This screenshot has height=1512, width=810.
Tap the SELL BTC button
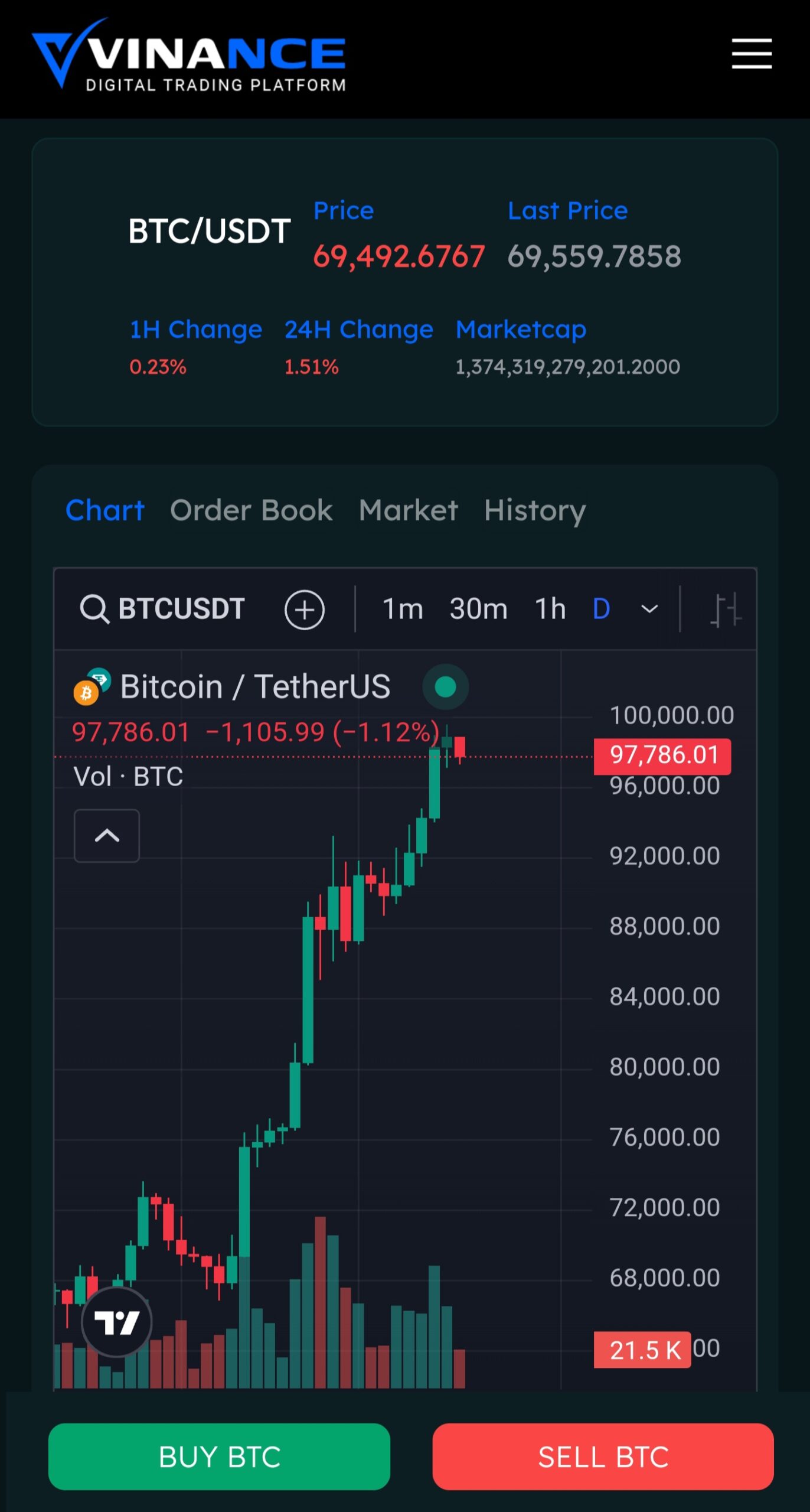[x=603, y=1456]
